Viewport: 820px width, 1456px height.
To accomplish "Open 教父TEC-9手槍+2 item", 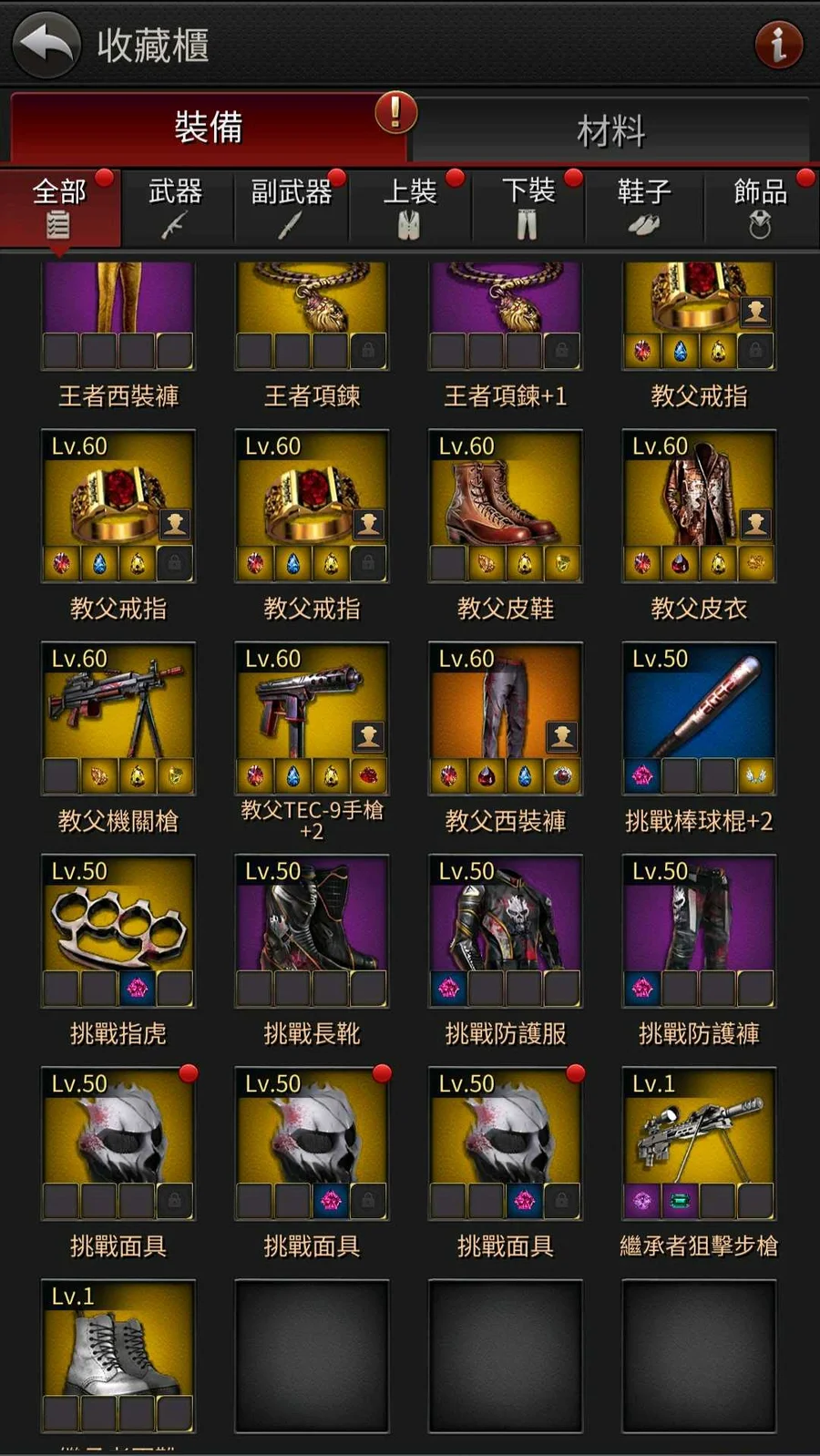I will [312, 719].
